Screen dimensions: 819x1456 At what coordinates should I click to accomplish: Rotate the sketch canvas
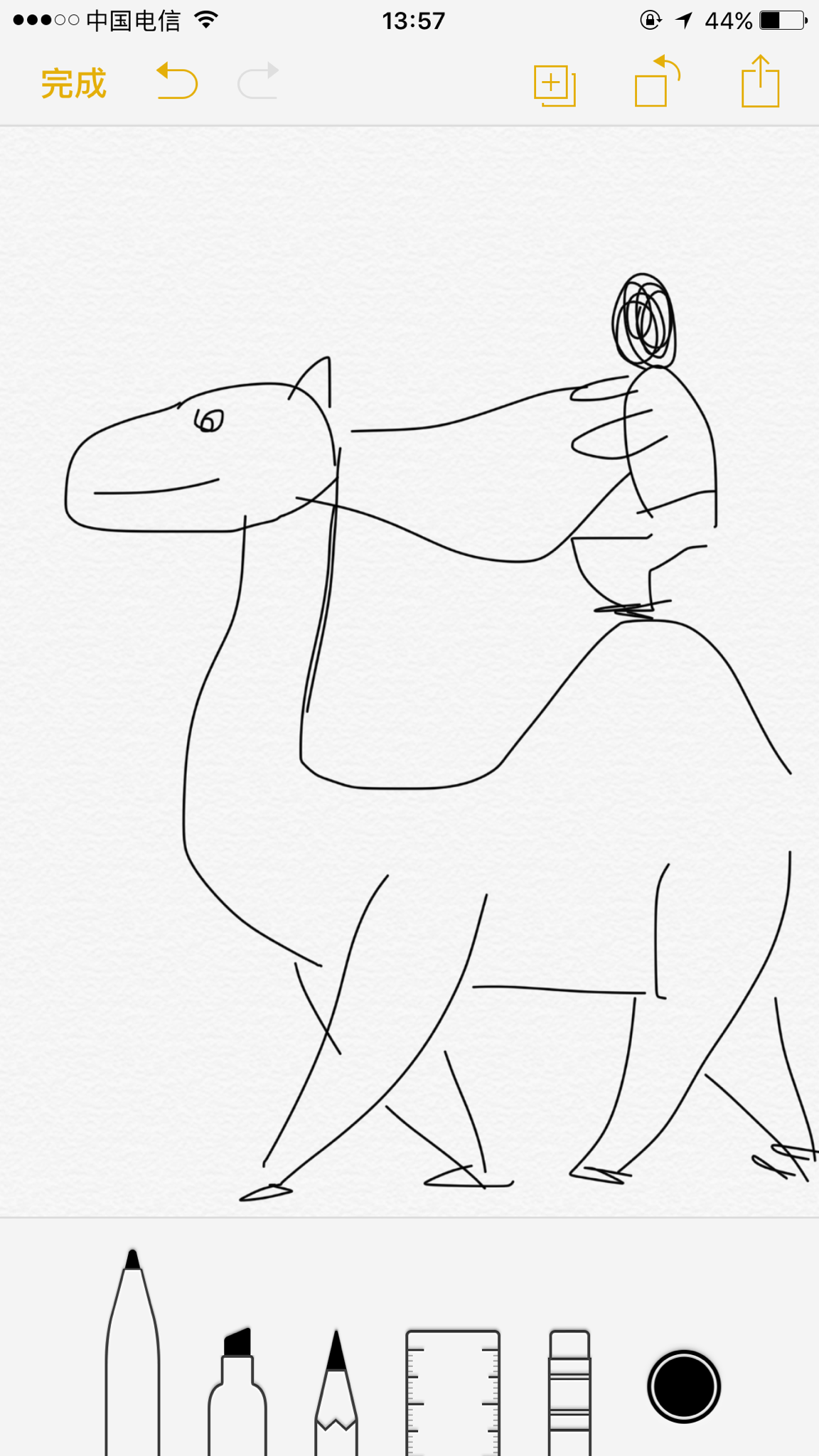click(x=657, y=82)
